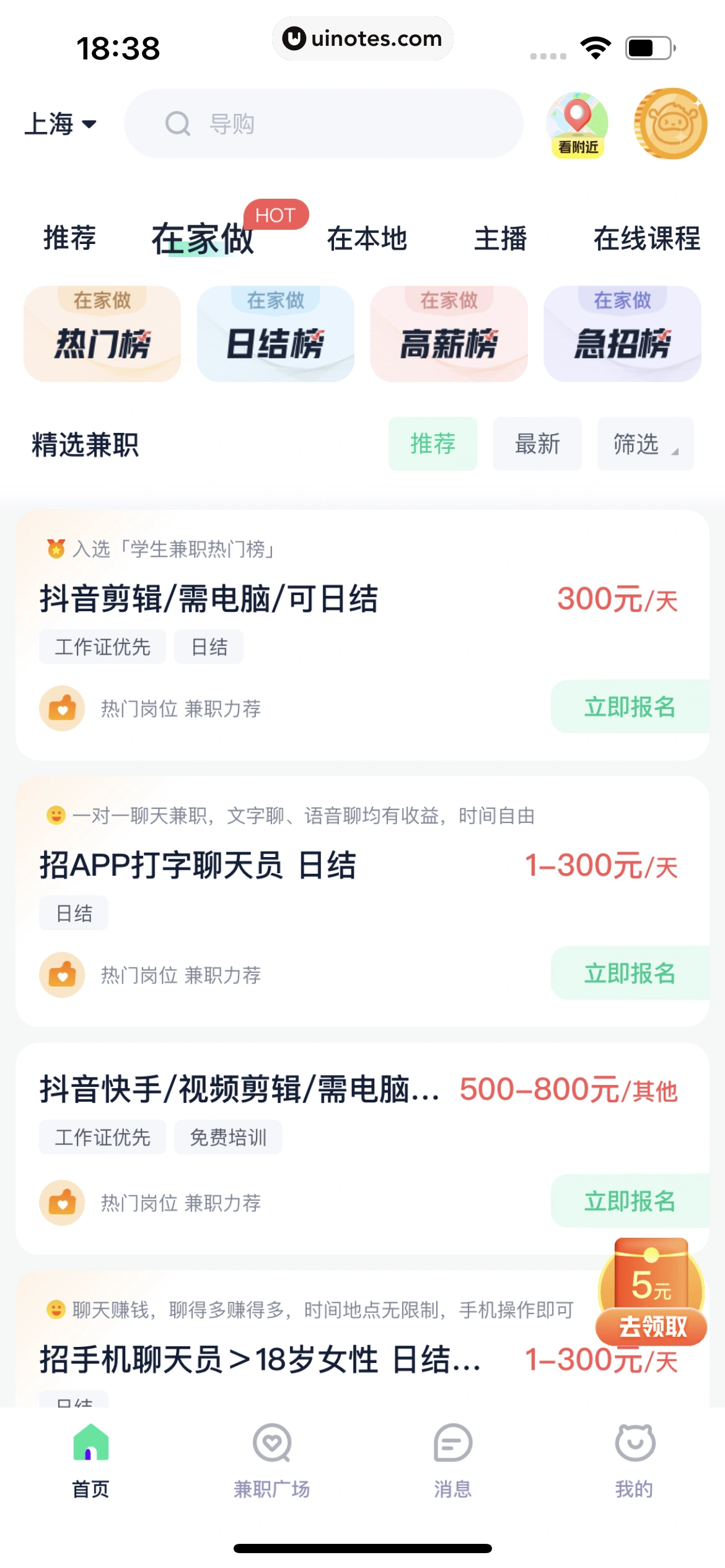Switch to the 在本地 tab
This screenshot has width=725, height=1568.
(x=366, y=240)
